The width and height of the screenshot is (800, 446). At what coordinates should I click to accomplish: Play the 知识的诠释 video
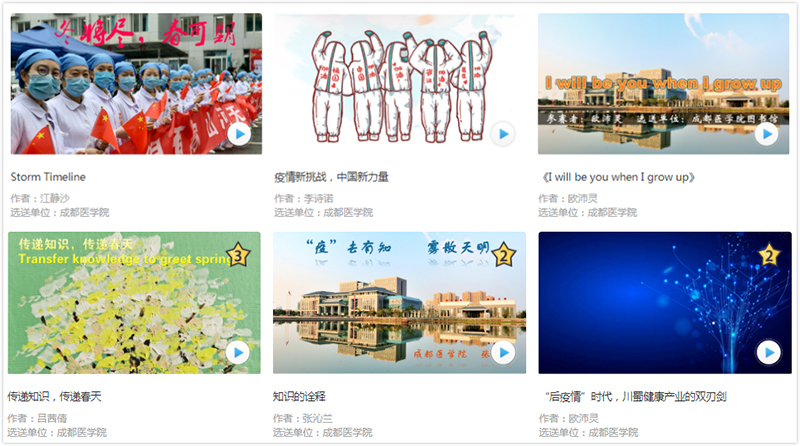tap(502, 352)
